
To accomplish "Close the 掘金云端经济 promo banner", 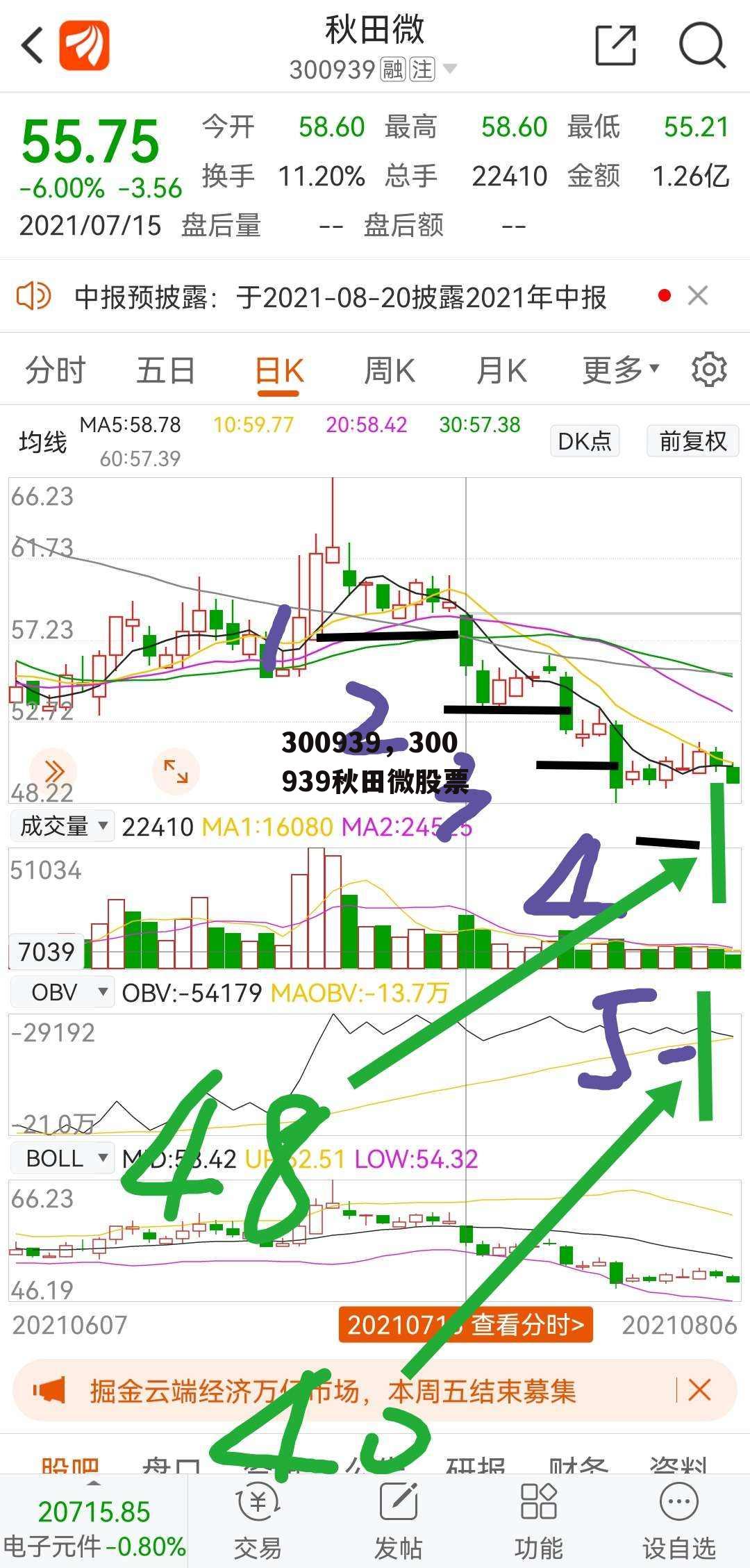I will point(699,1390).
